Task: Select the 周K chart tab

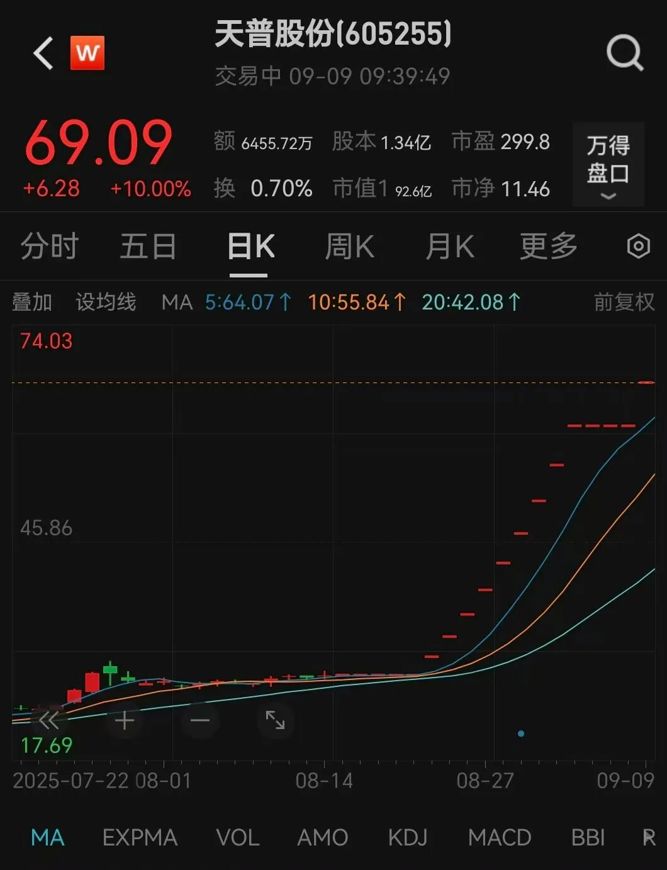Action: tap(349, 246)
